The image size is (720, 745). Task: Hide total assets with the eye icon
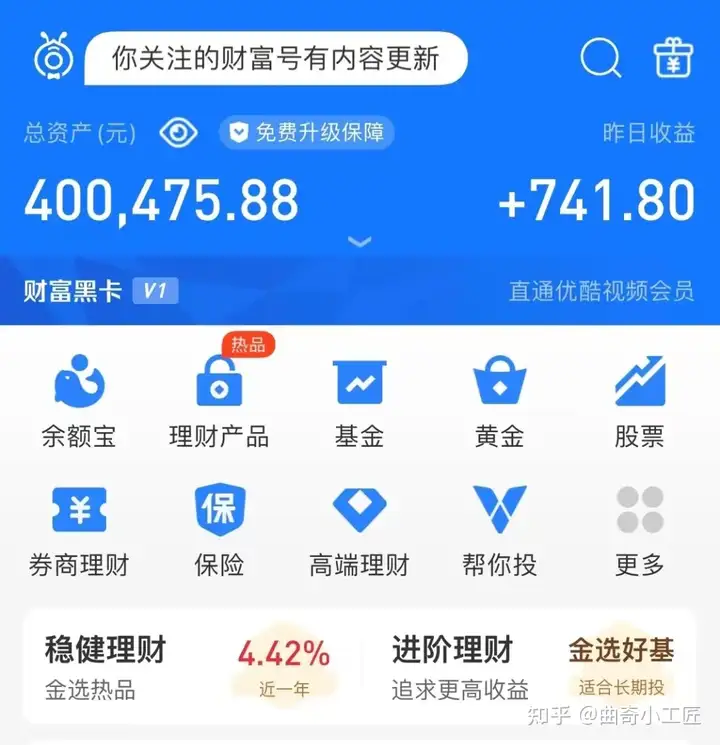coord(179,132)
